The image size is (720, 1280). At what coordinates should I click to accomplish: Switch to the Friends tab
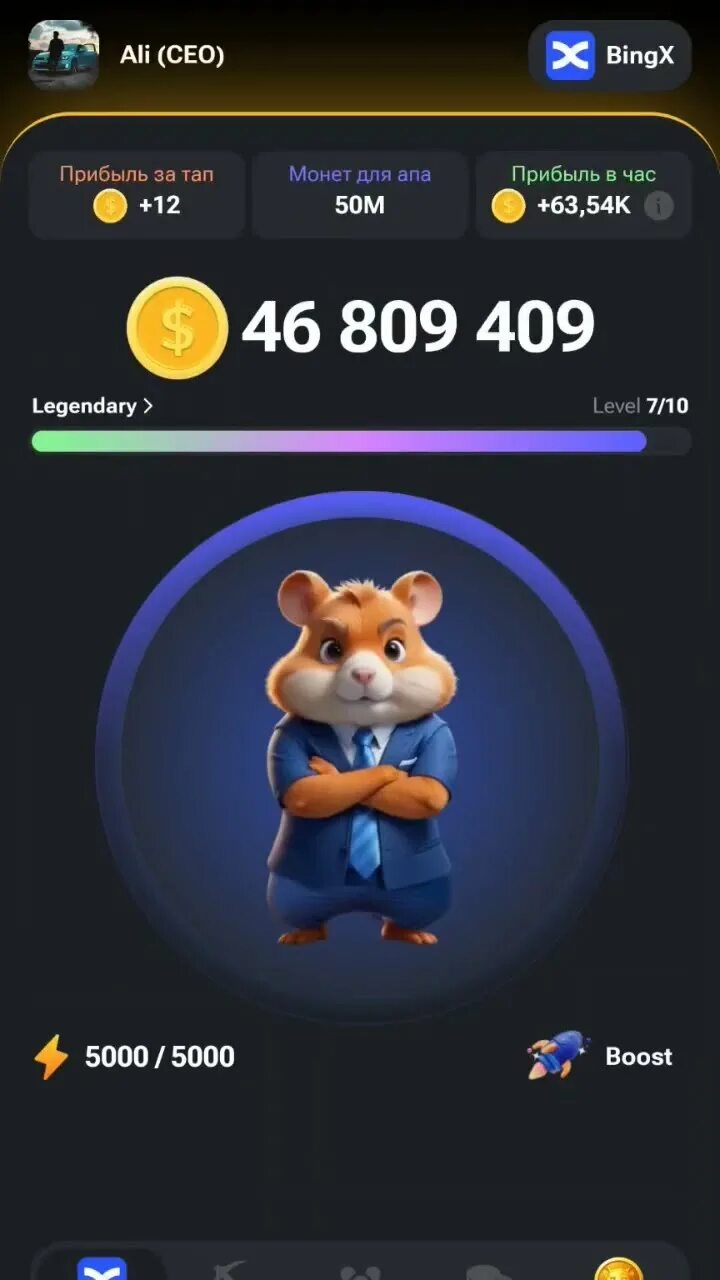point(360,1272)
